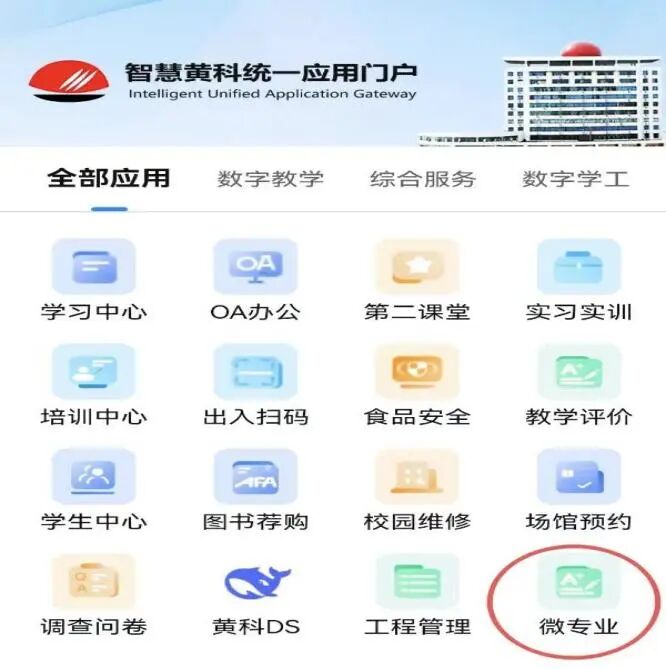This screenshot has height=669, width=666.
Task: Open the 数字学工 tab
Action: pos(575,179)
